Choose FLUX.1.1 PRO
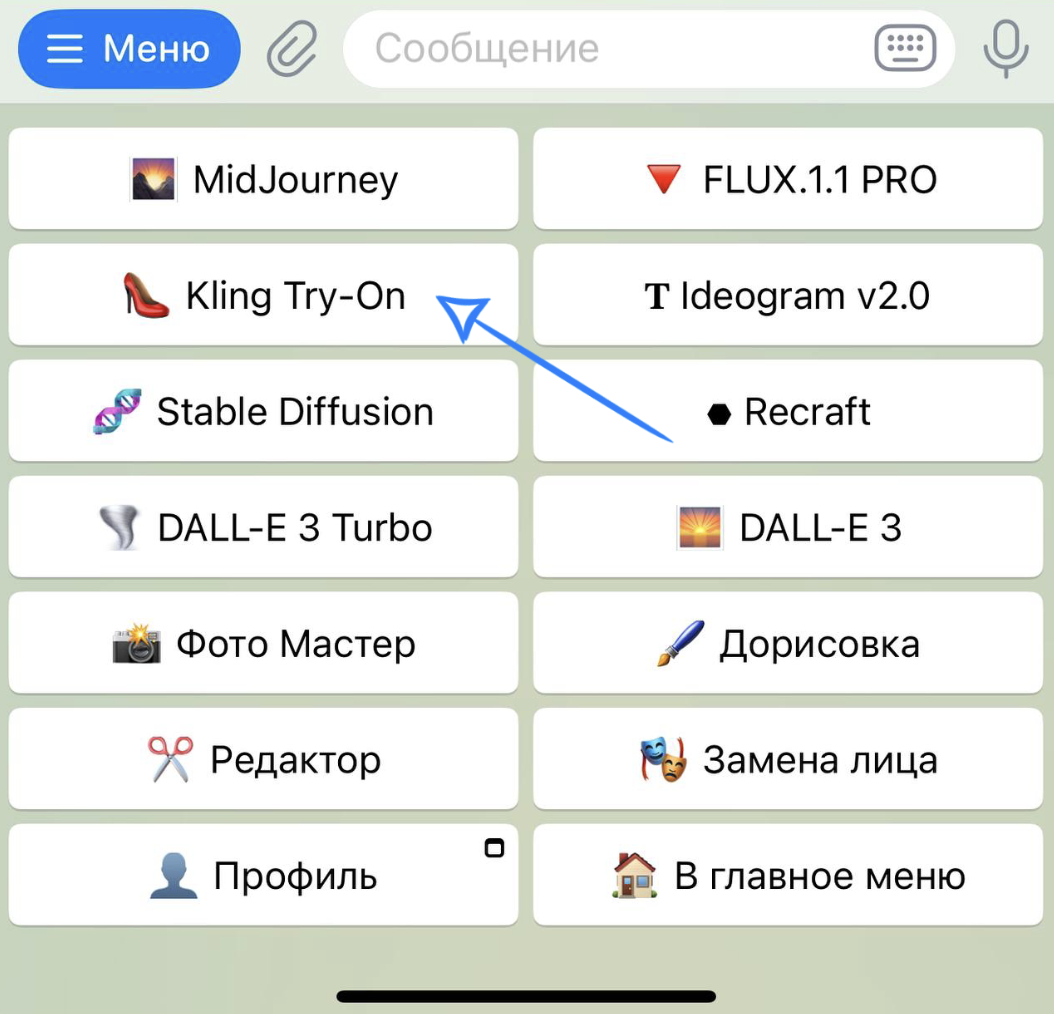 (x=788, y=179)
